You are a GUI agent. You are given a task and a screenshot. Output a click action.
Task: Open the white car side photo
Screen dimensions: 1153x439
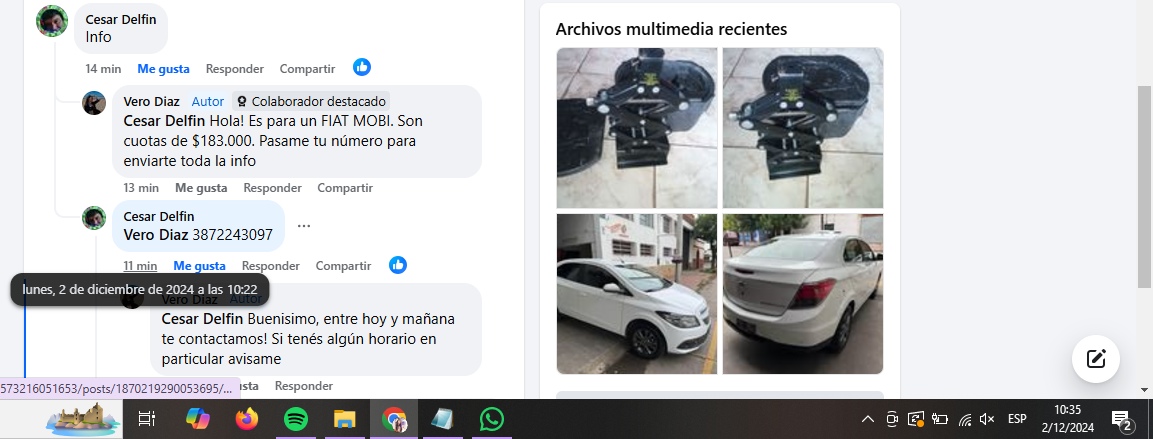636,293
